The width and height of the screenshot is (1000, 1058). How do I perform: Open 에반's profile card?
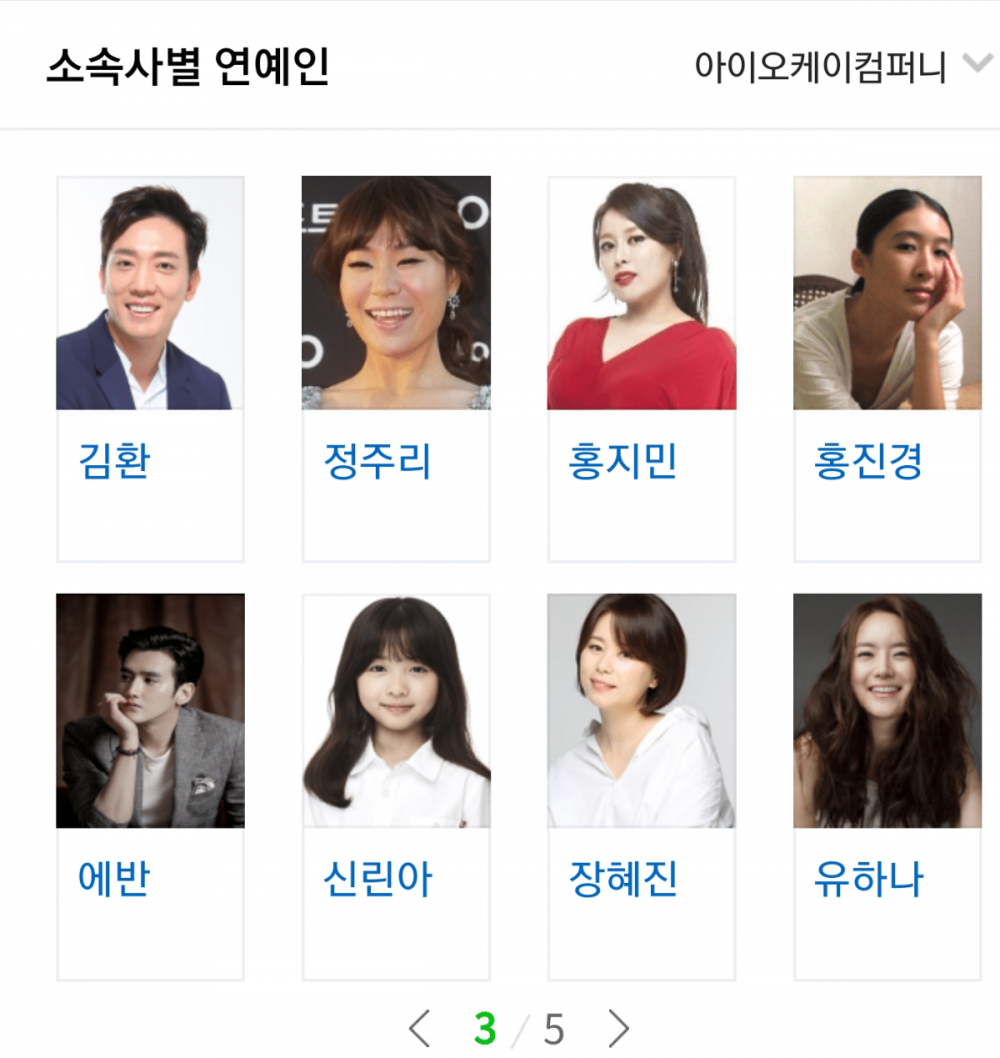(x=150, y=786)
